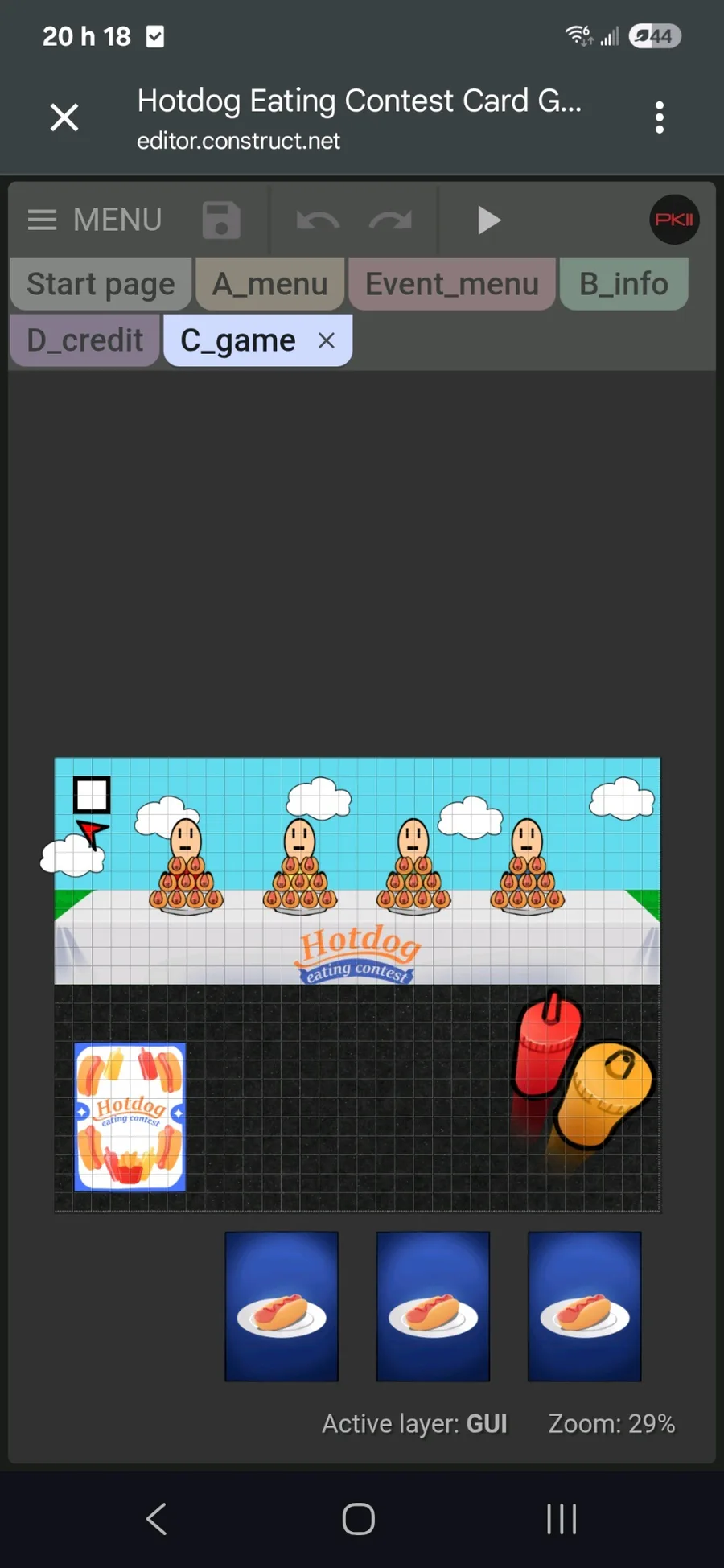This screenshot has width=724, height=1568.
Task: Go back with system back button
Action: 156,1519
